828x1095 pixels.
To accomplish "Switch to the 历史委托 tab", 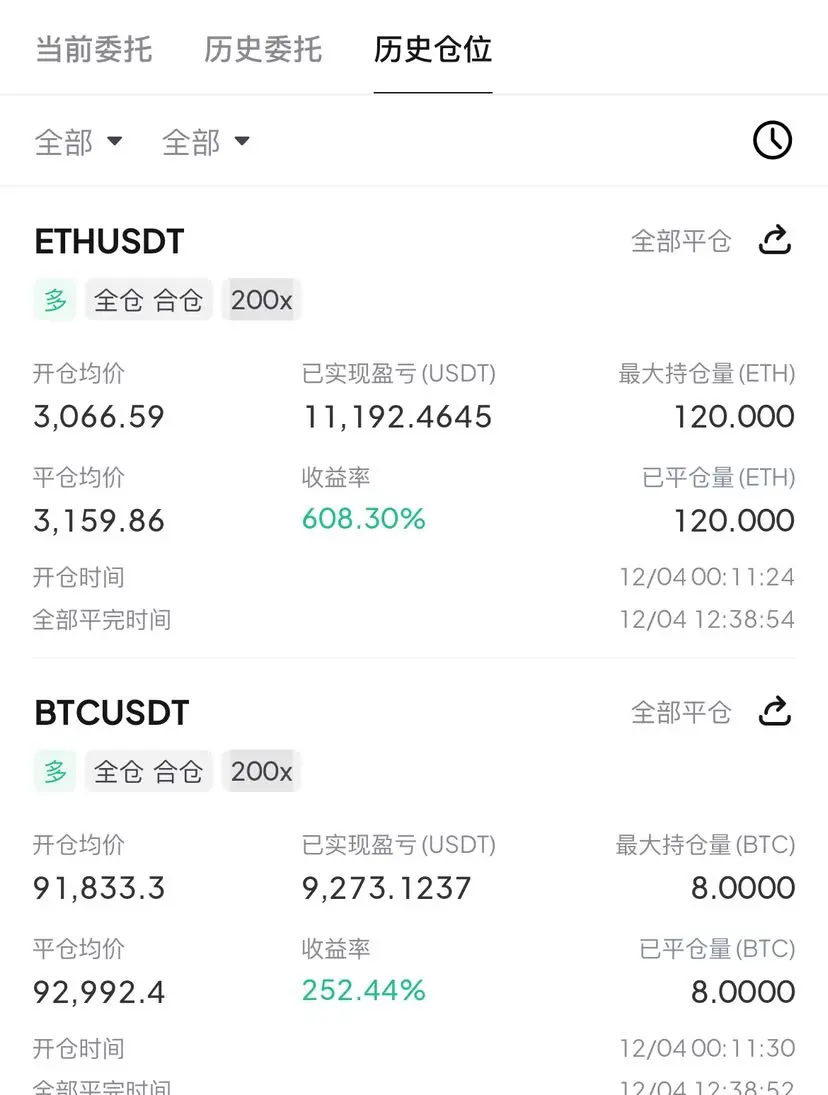I will pyautogui.click(x=263, y=49).
